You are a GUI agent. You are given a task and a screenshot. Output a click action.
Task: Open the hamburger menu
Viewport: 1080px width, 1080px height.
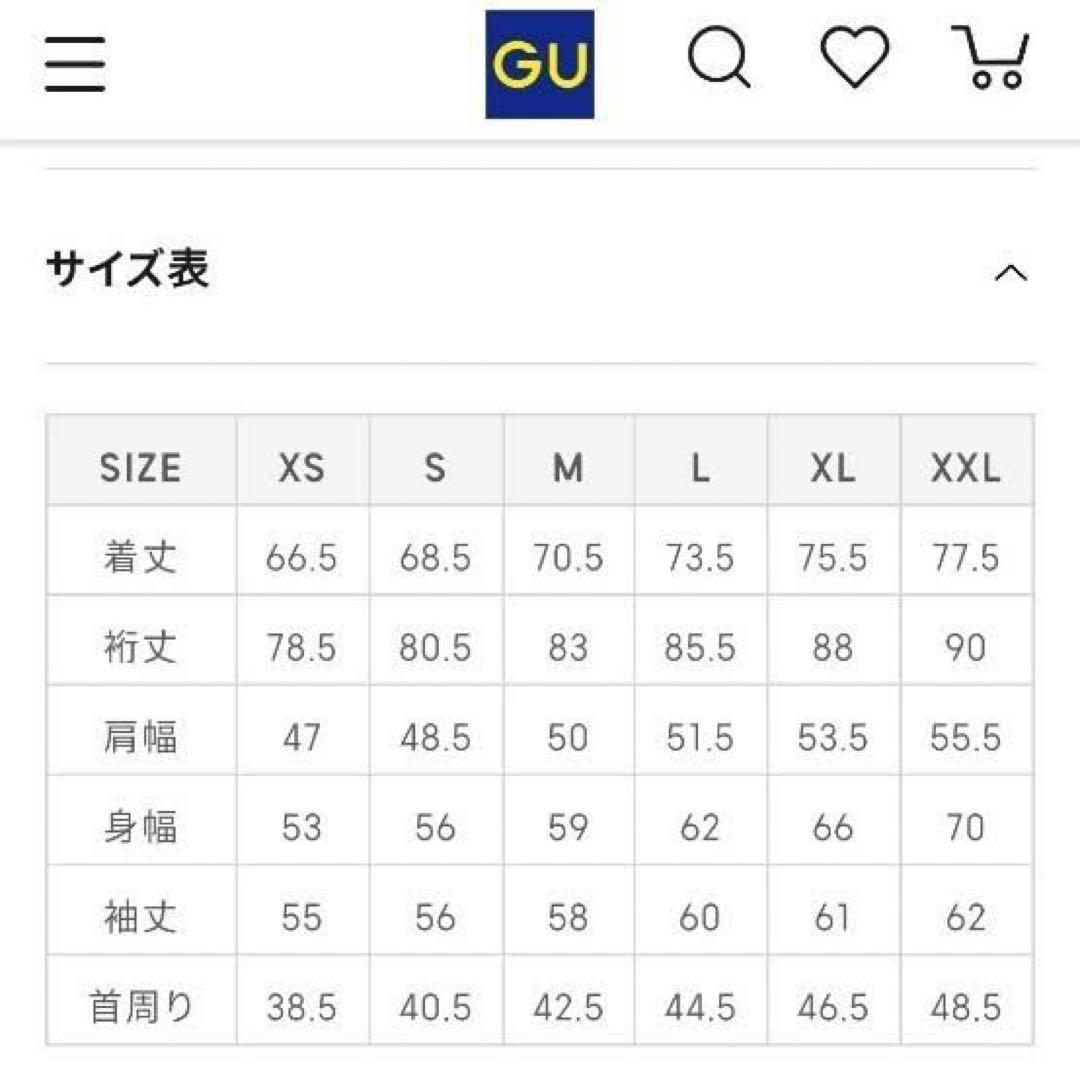[75, 64]
